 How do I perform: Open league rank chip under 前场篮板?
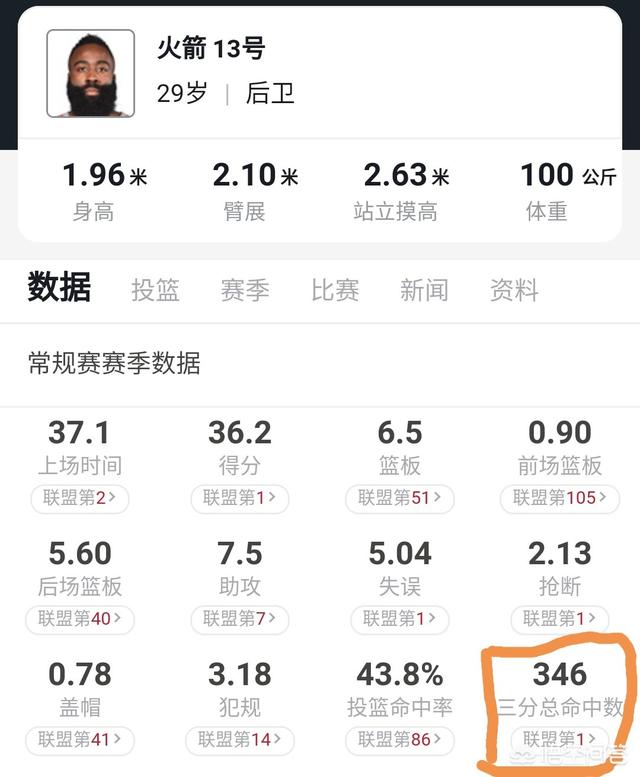click(x=559, y=498)
